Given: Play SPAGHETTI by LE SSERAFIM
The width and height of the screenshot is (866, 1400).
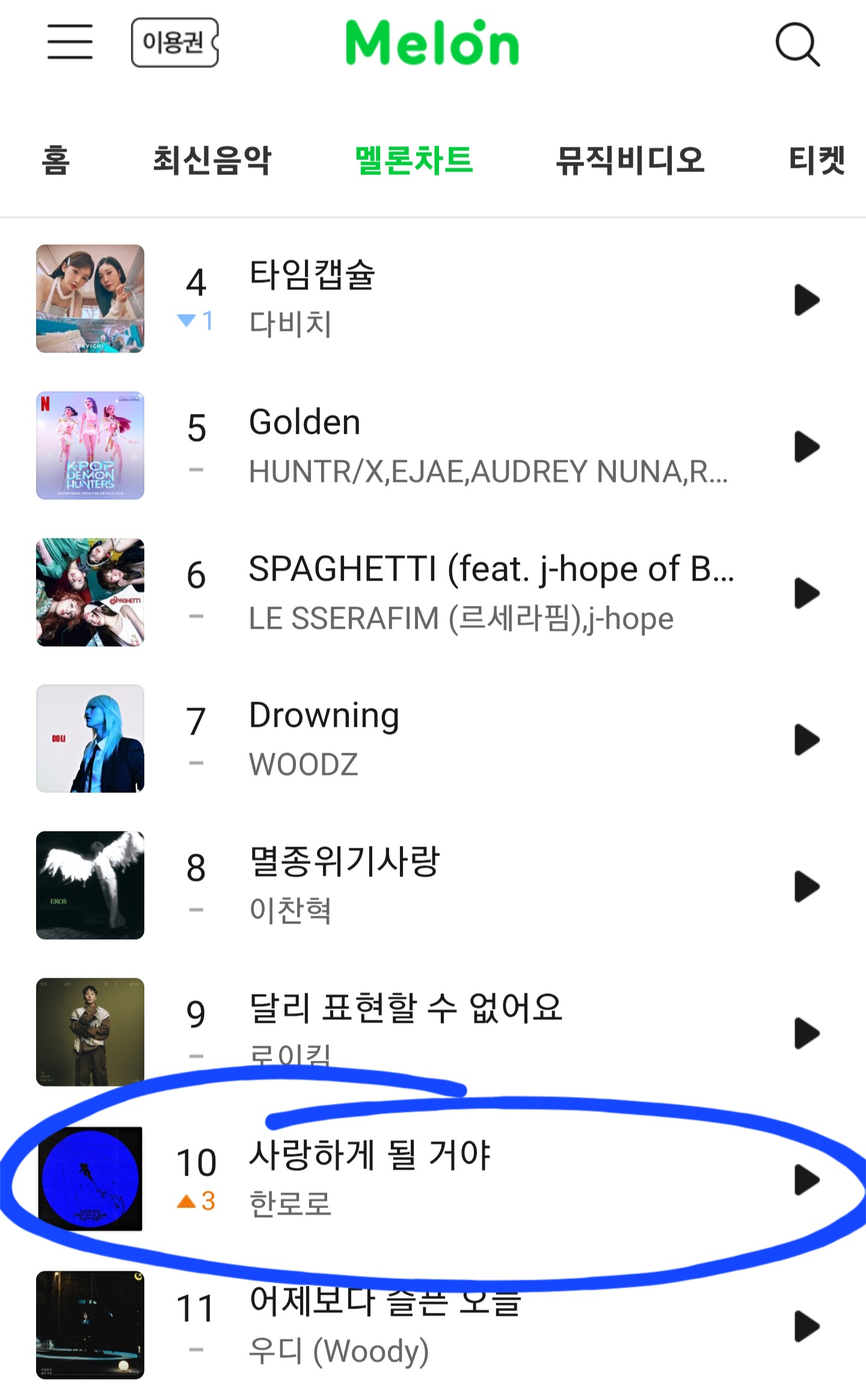Looking at the screenshot, I should click(806, 593).
